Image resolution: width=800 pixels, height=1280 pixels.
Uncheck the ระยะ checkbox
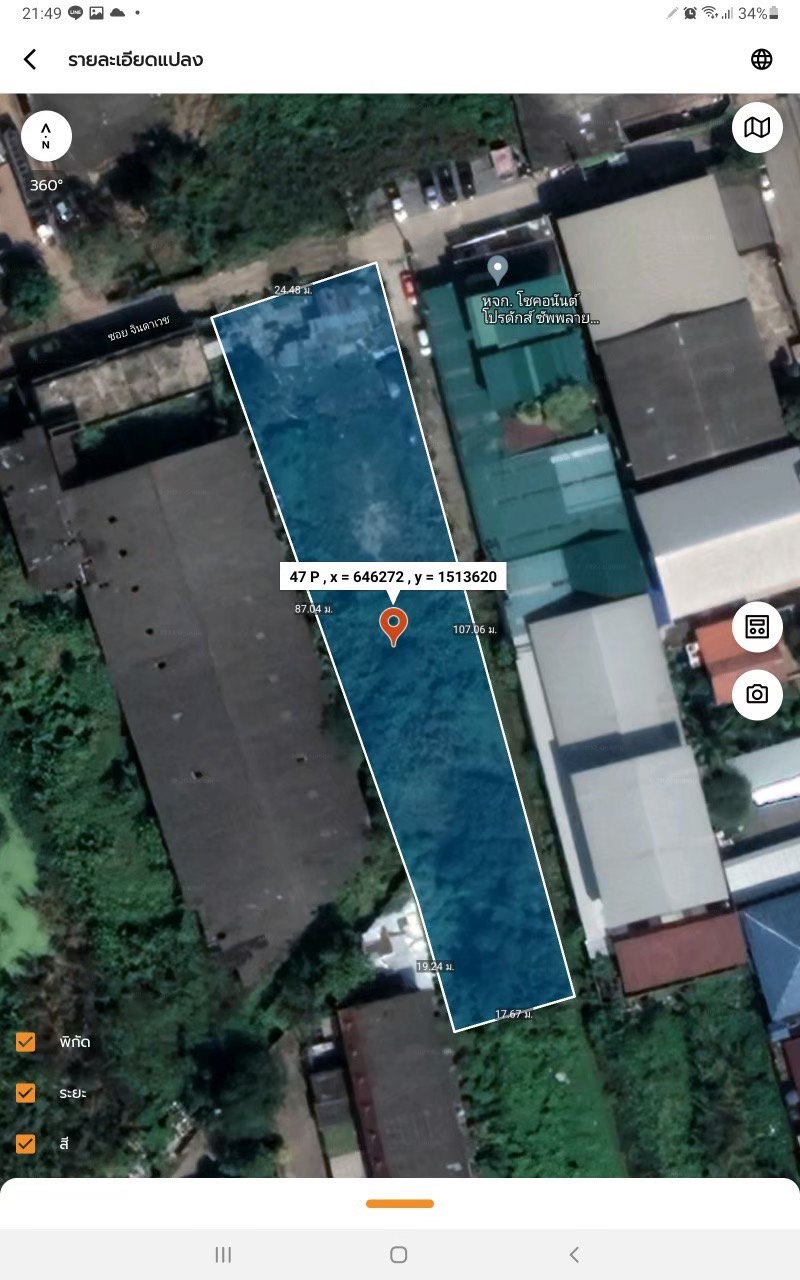26,1093
